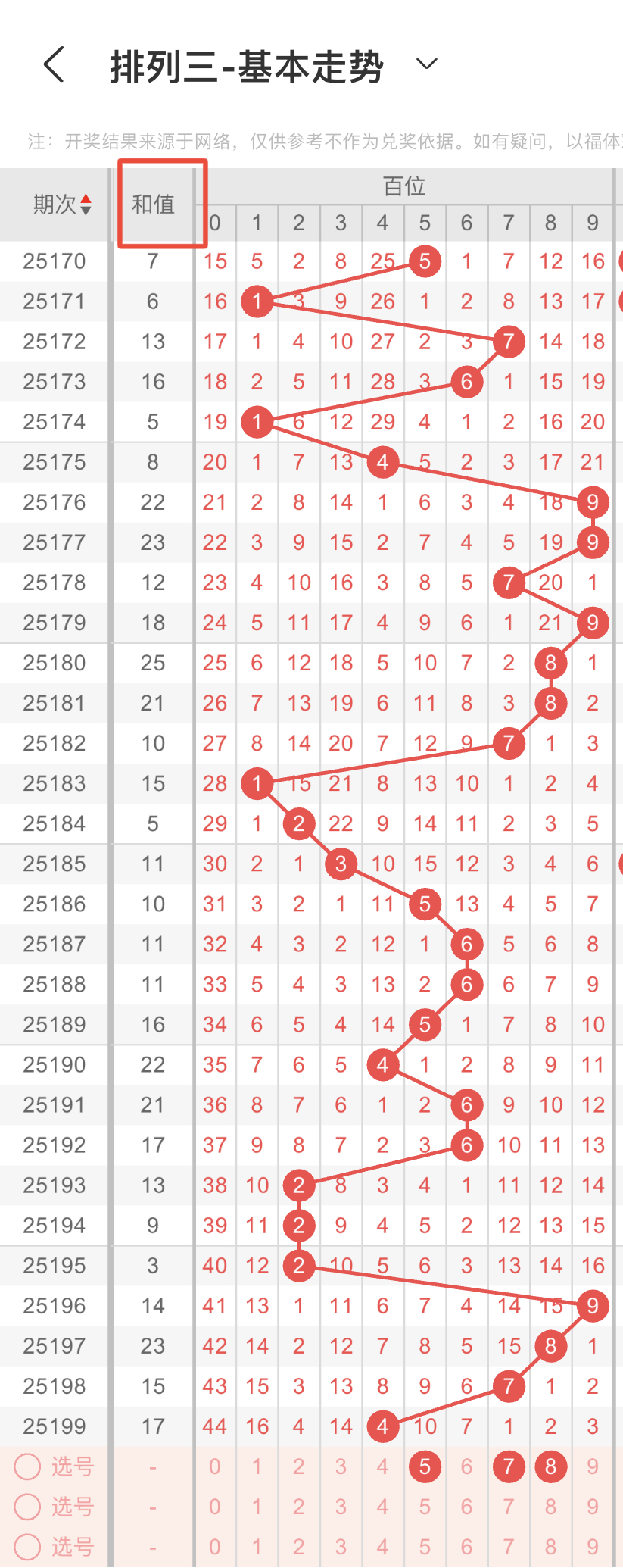Go back to the previous page
The image size is (623, 1568).
pos(54,64)
